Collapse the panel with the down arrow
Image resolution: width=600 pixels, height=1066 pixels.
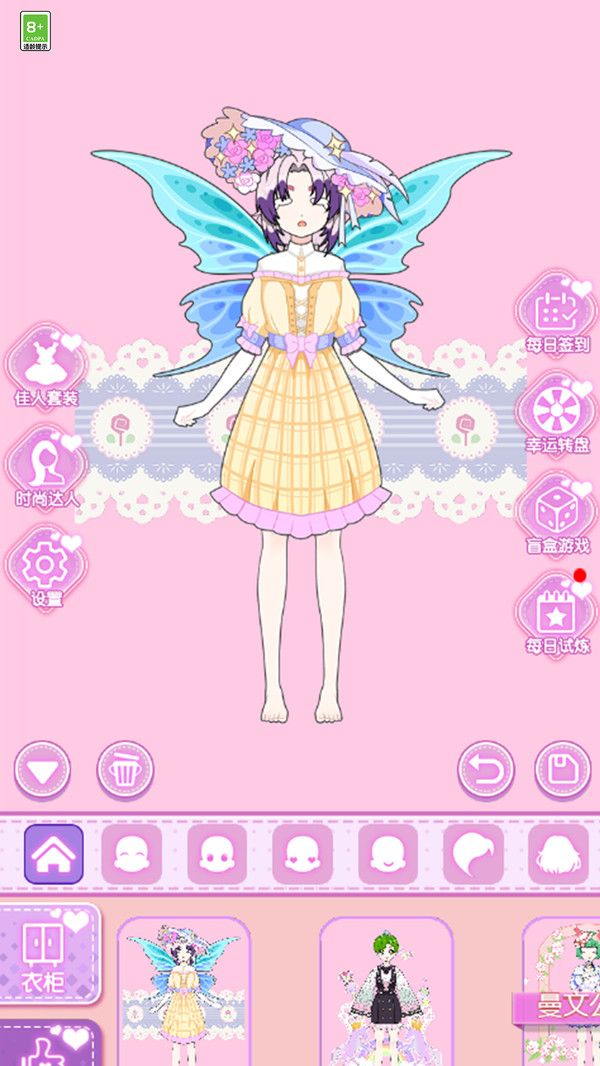coord(42,770)
